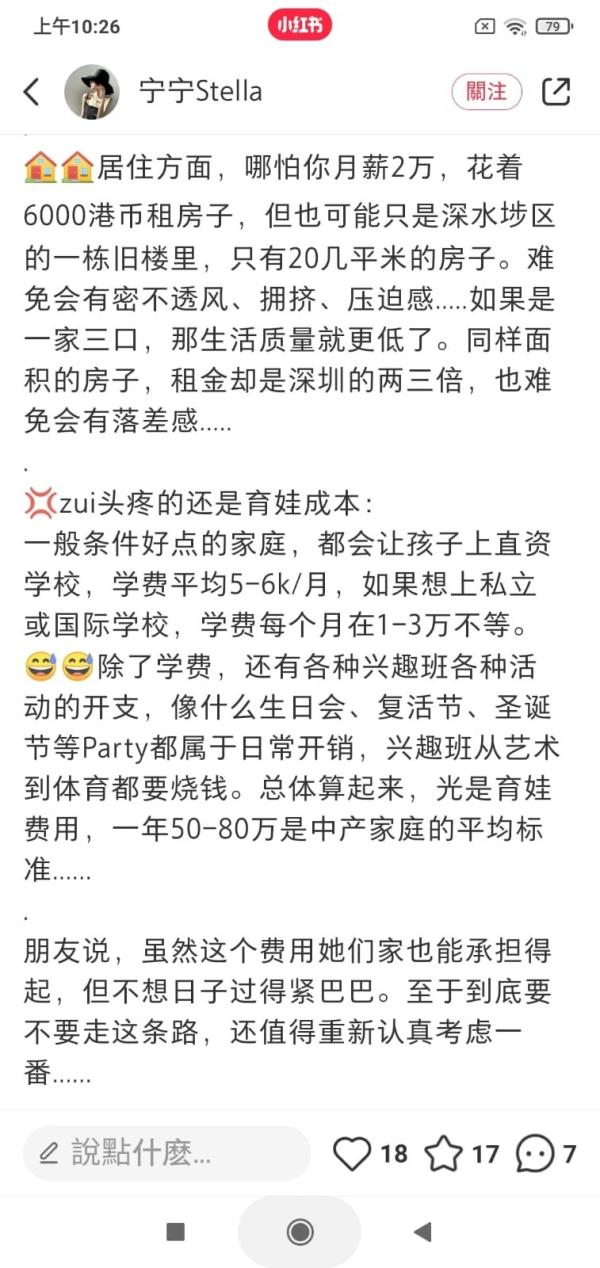Image resolution: width=600 pixels, height=1268 pixels.
Task: Share this post via the top-right icon
Action: (x=556, y=92)
